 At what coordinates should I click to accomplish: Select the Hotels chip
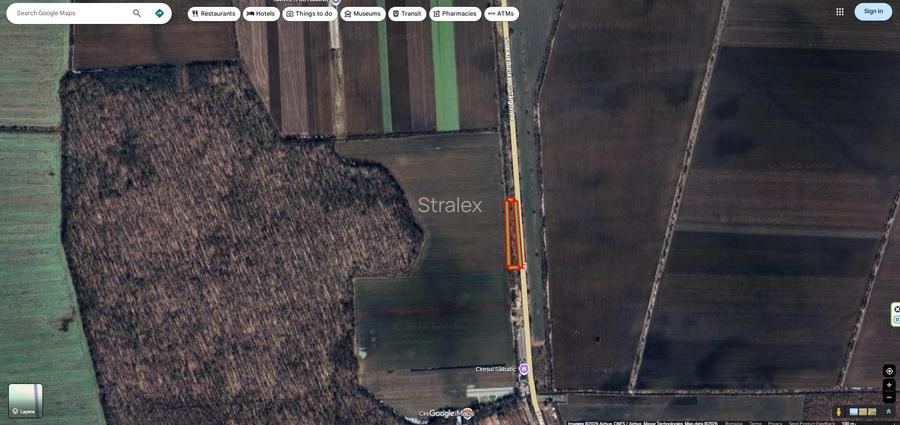261,13
